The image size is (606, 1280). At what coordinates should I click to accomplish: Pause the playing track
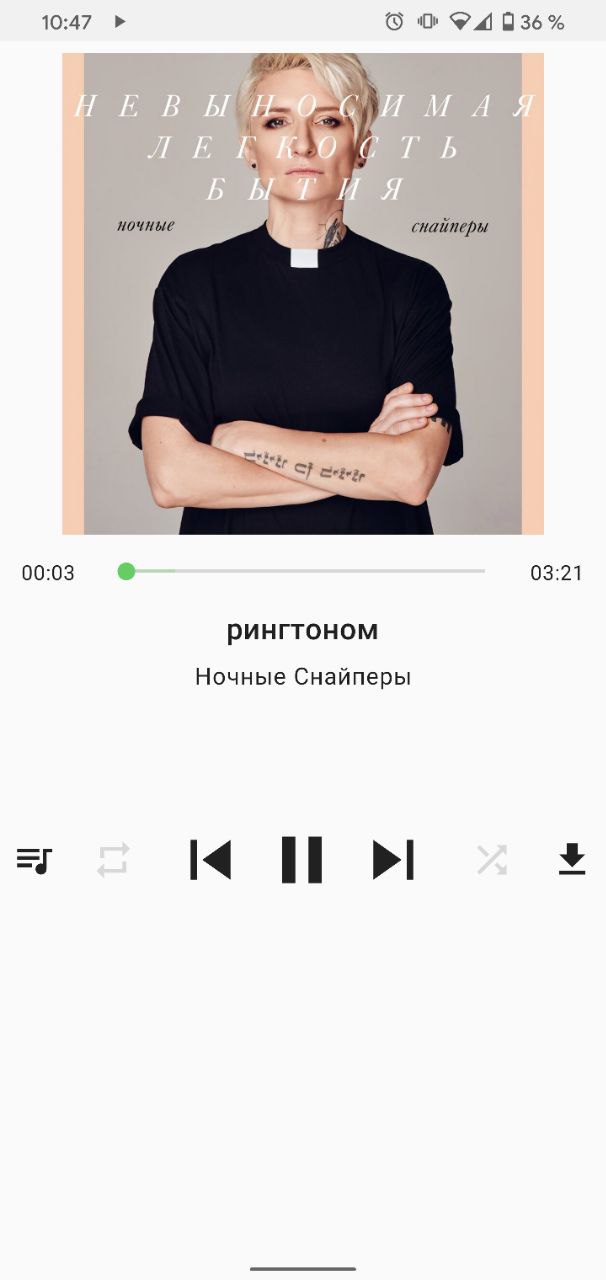[x=301, y=860]
